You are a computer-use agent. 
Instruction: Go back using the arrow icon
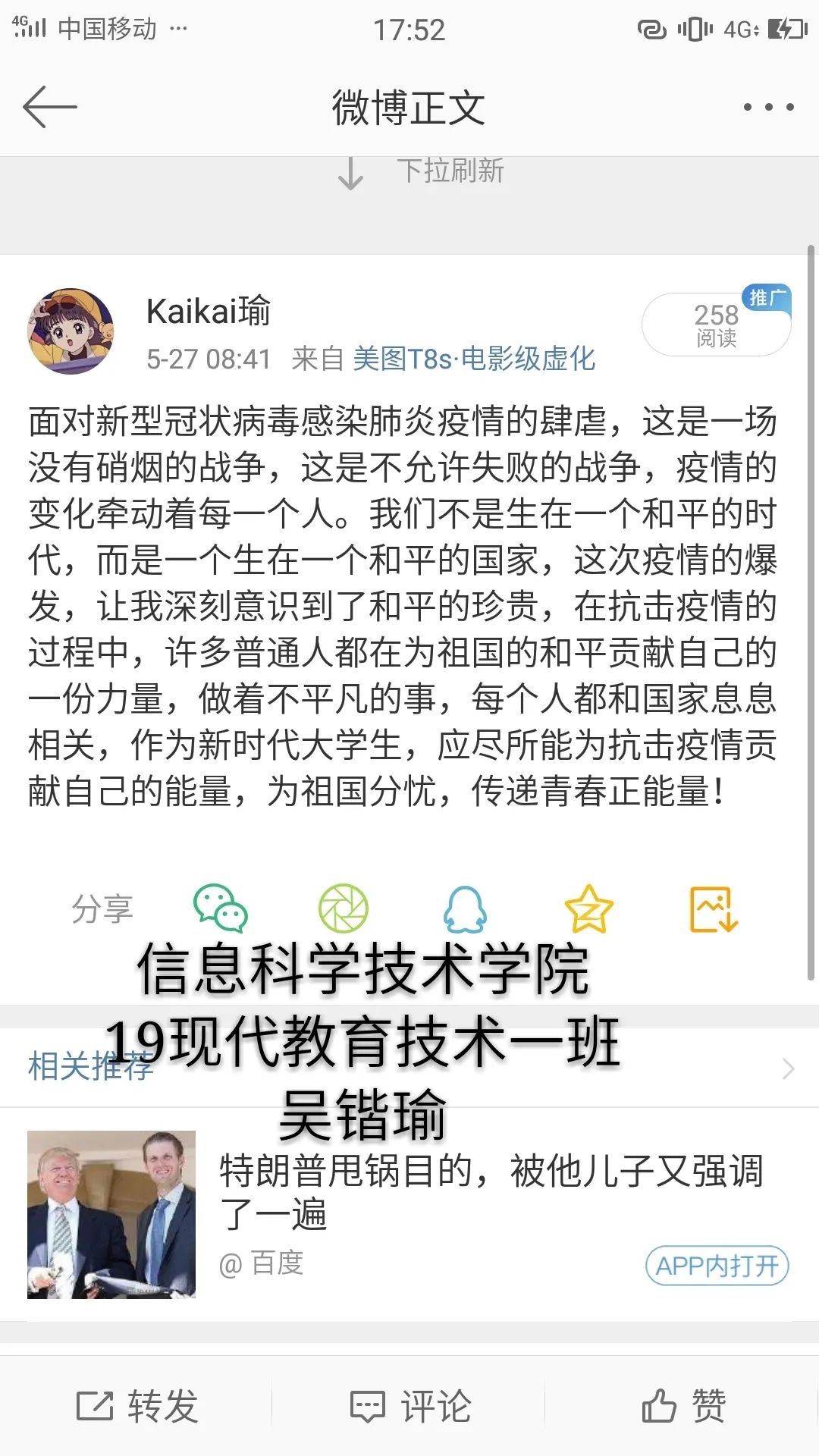(50, 107)
